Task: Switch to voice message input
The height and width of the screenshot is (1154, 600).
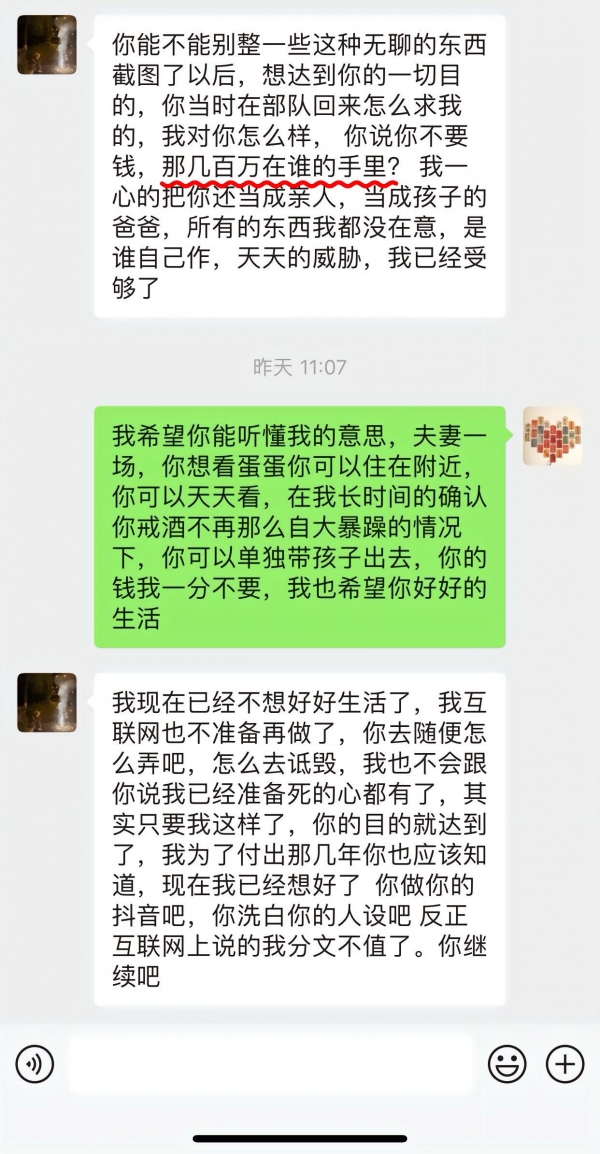Action: (x=33, y=1064)
